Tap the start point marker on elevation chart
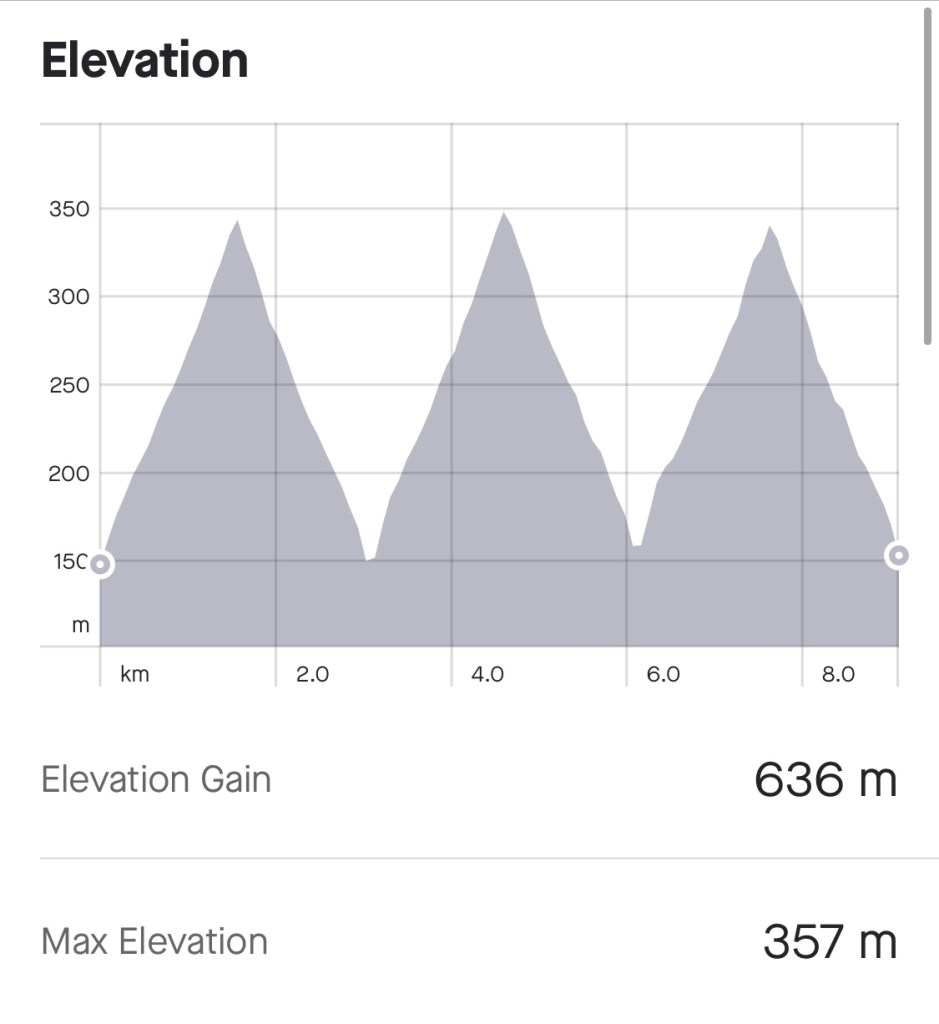The height and width of the screenshot is (1024, 939). pos(100,564)
